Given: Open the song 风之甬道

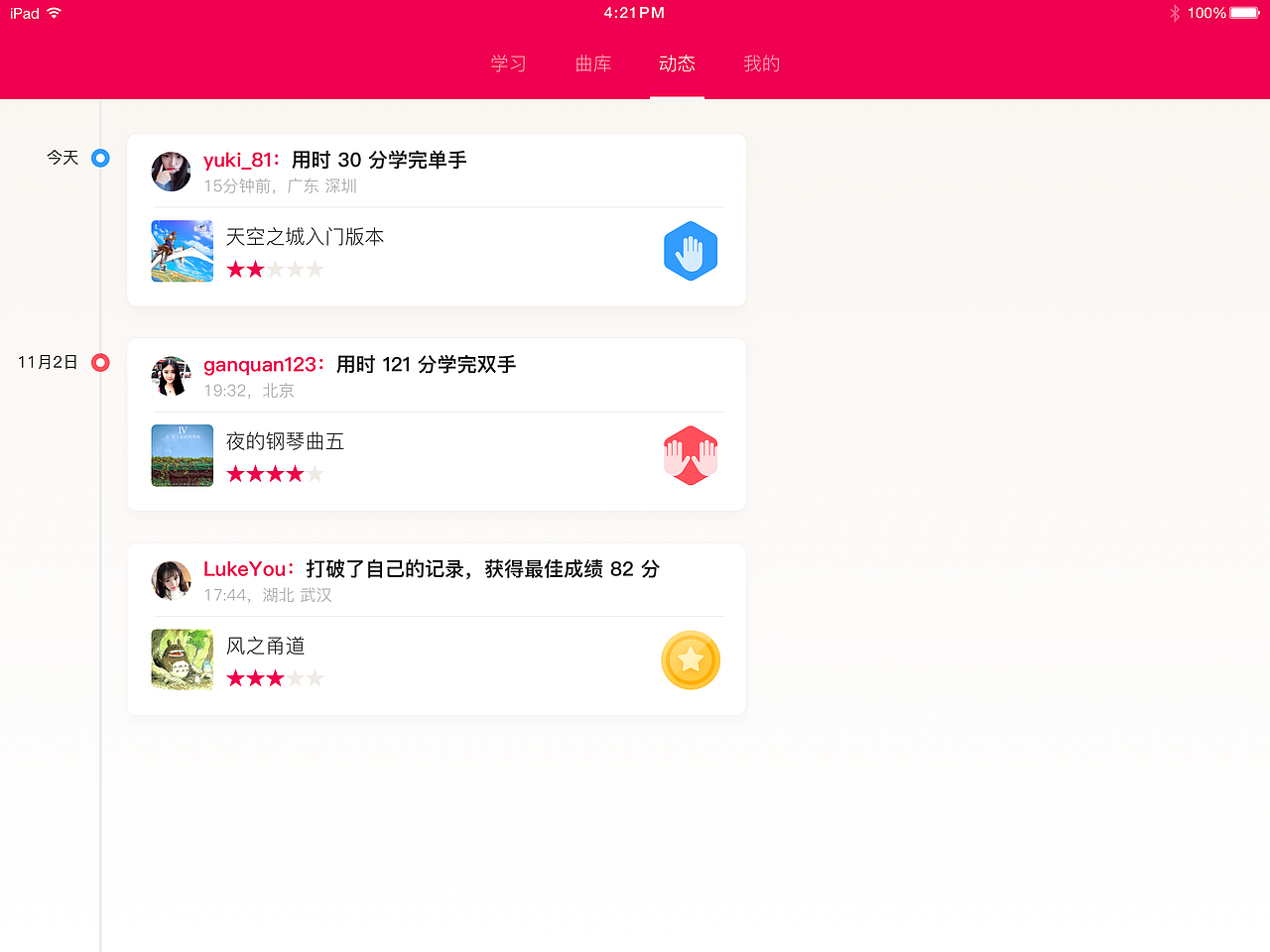Looking at the screenshot, I should pos(265,646).
